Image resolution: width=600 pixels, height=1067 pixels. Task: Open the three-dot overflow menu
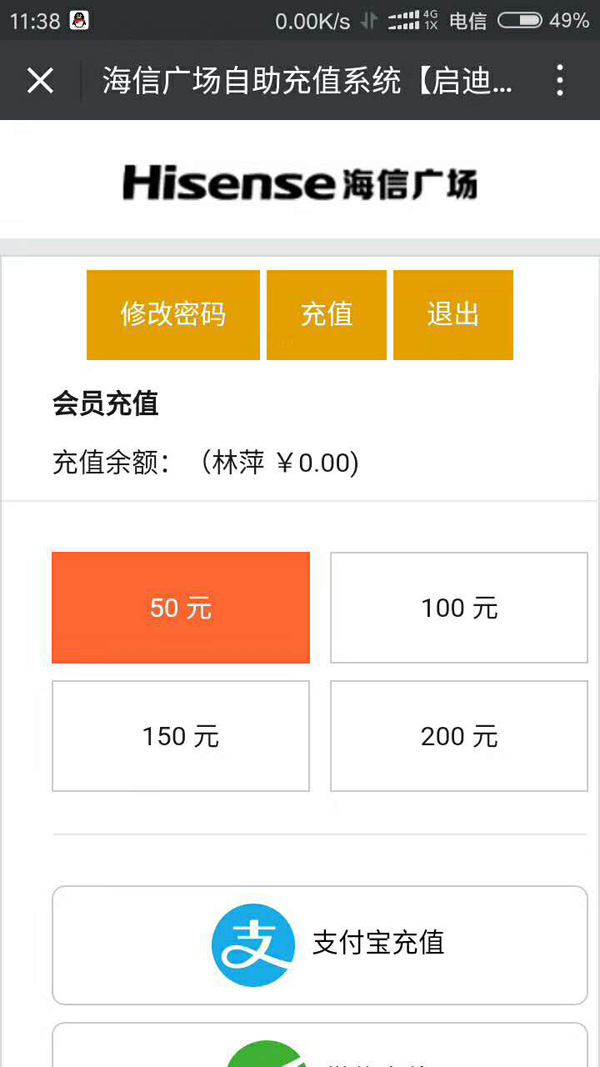coord(560,80)
